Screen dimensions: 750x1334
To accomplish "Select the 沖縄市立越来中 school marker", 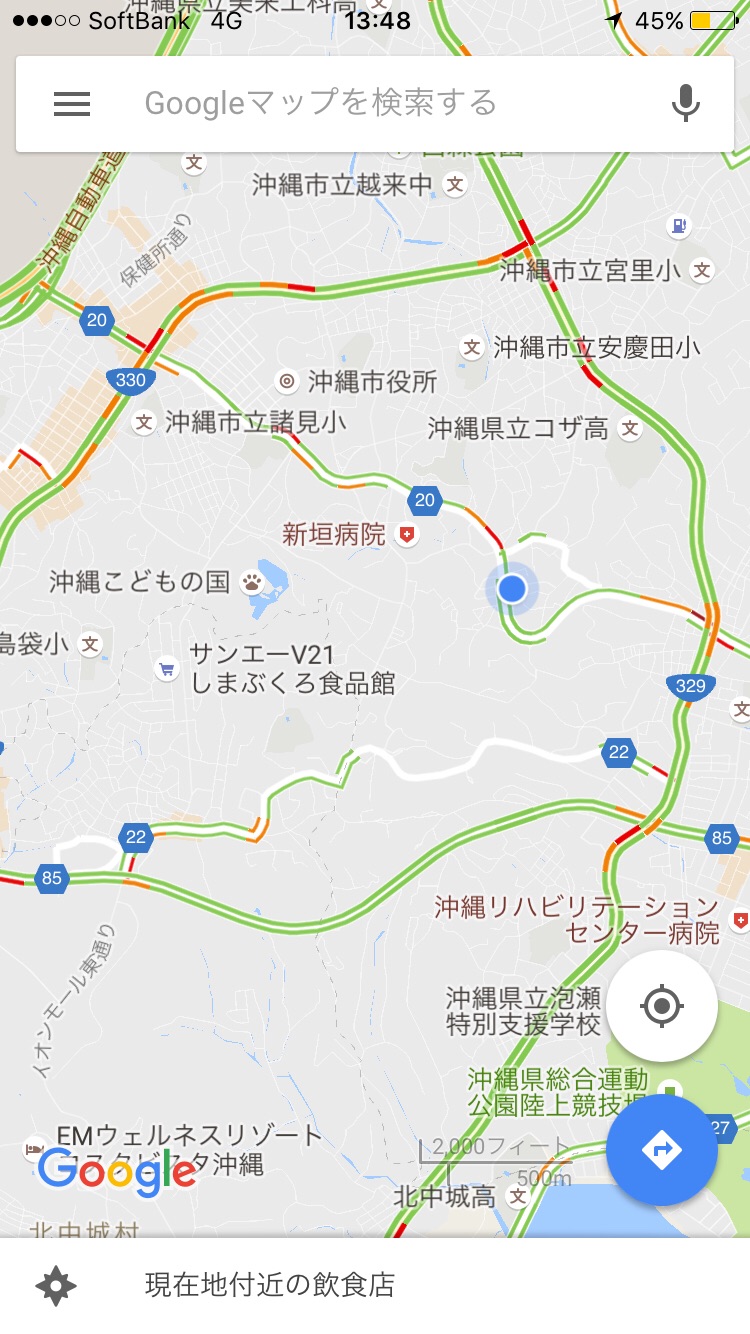I will click(455, 185).
